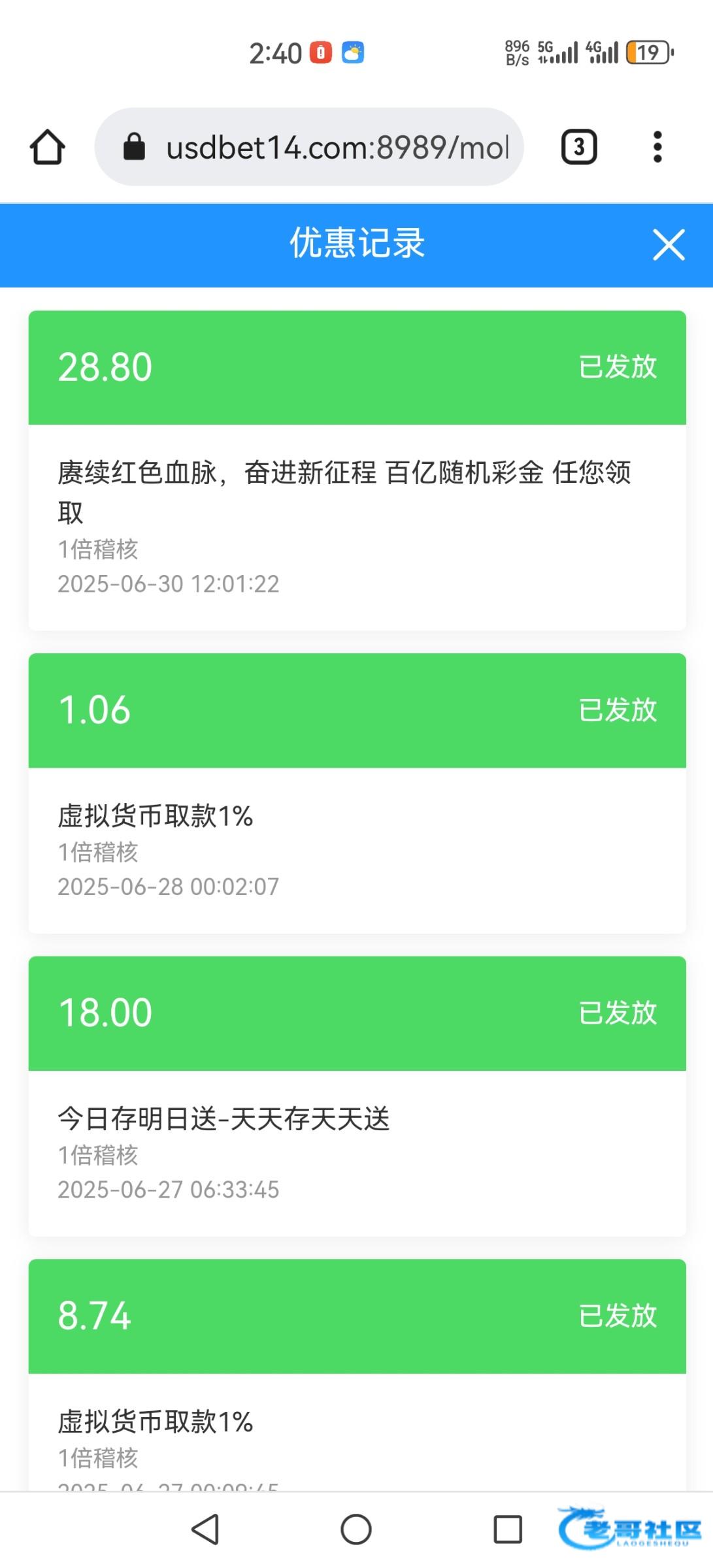Screen dimensions: 713x1568
Task: Open the browser home page
Action: pos(48,147)
